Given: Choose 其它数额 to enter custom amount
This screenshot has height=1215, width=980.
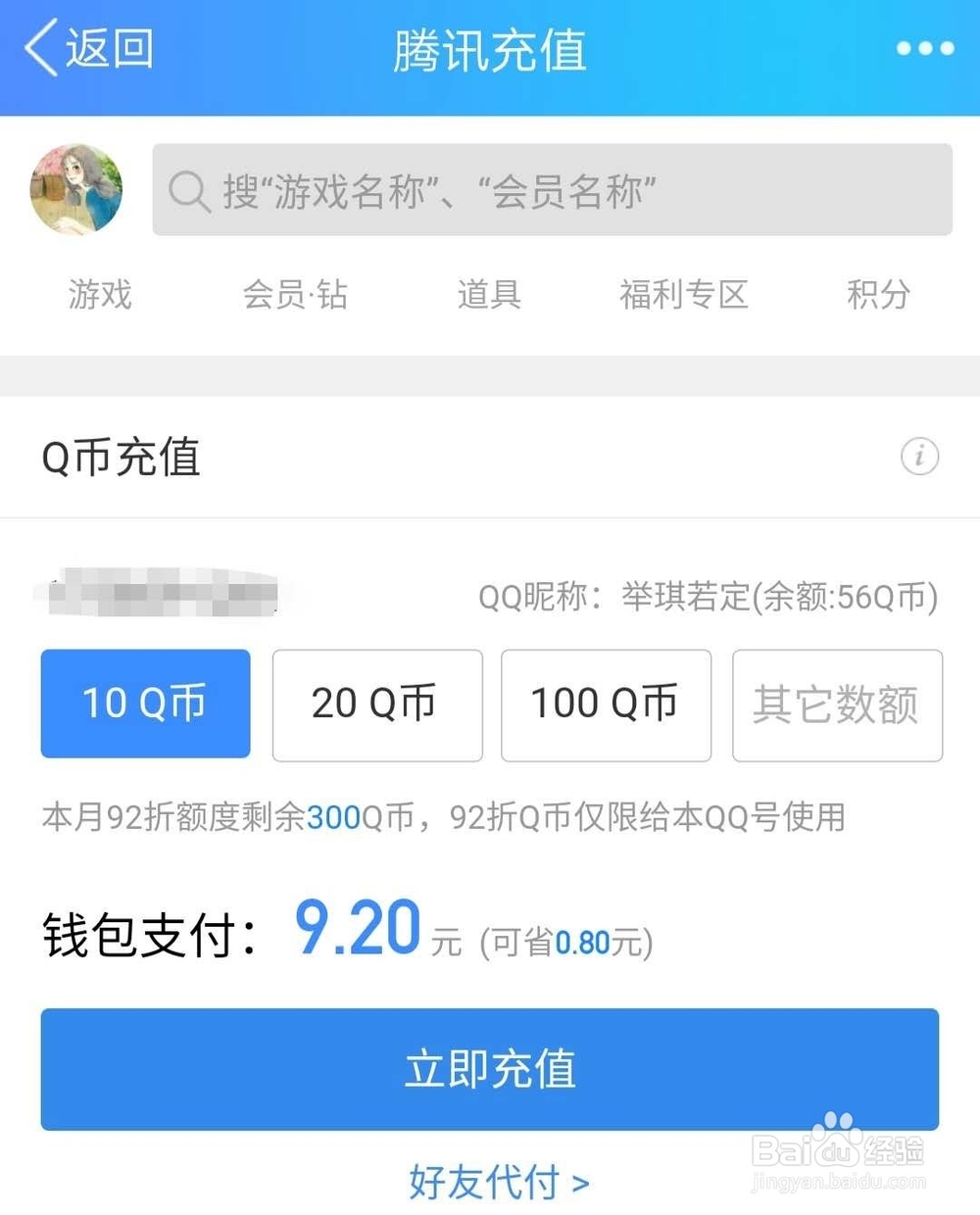Looking at the screenshot, I should click(x=837, y=704).
